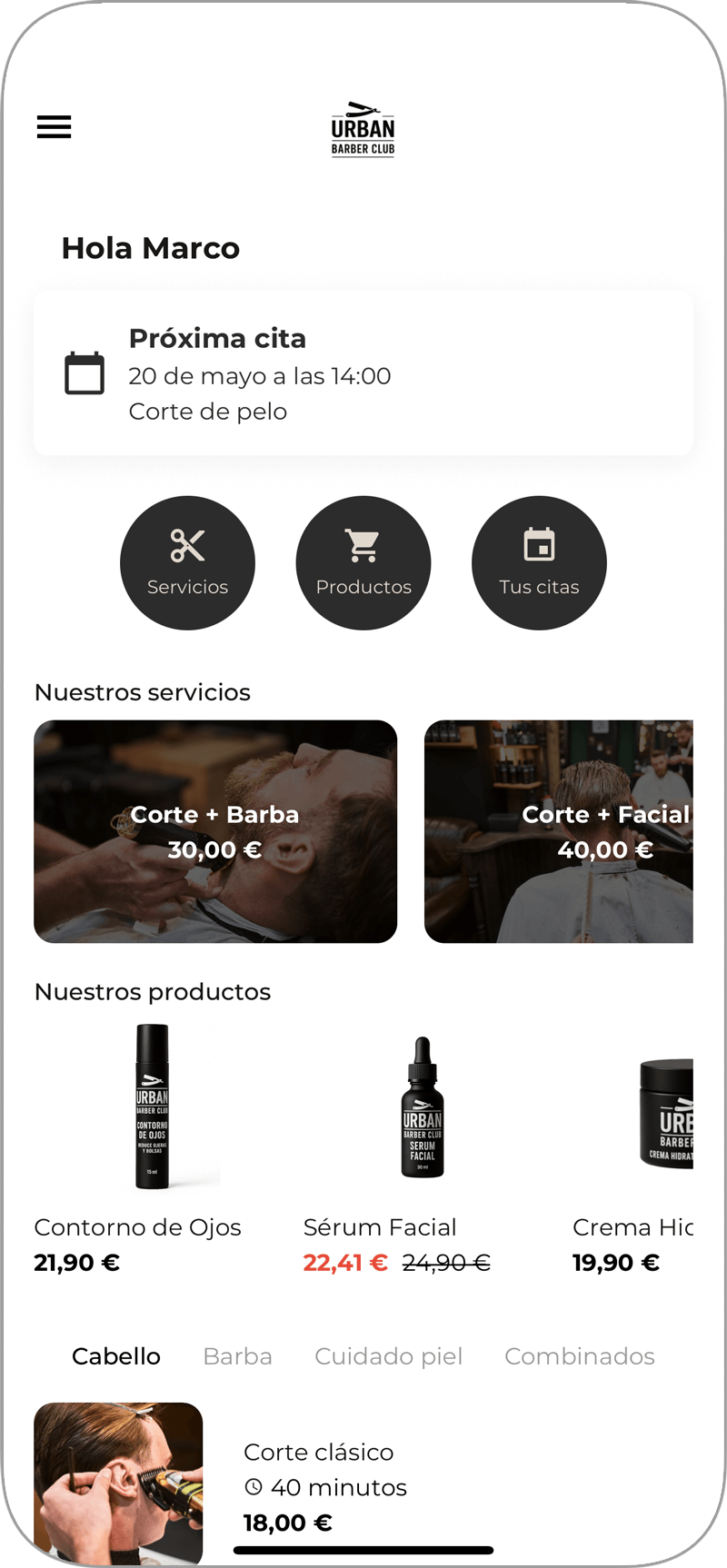Switch to the Barba tab
The image size is (727, 1568).
pos(237,1356)
